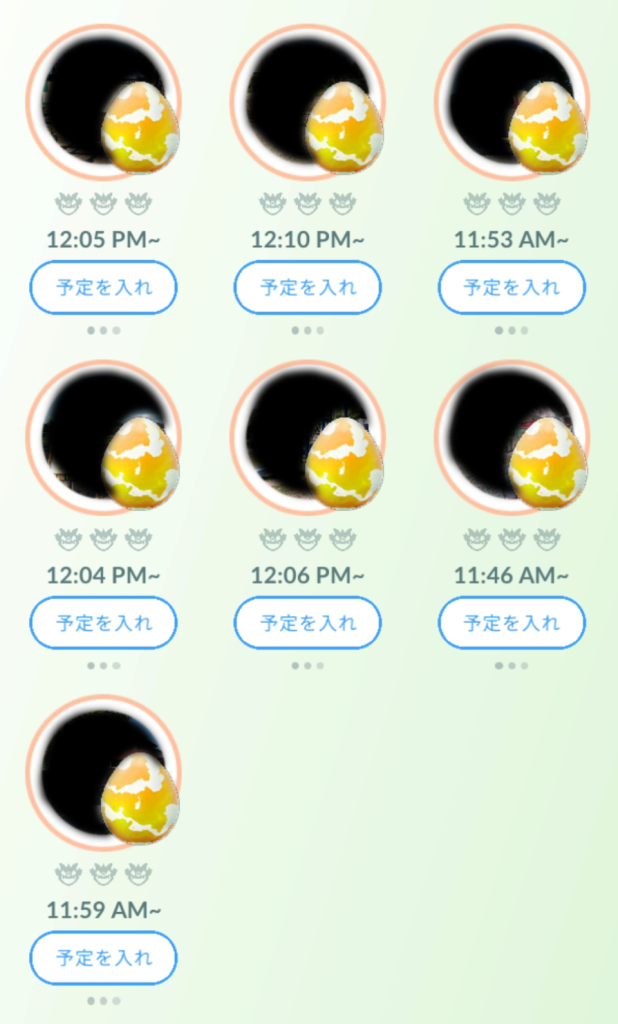Tap 予定を入れ under 11:59 AM

tap(103, 958)
